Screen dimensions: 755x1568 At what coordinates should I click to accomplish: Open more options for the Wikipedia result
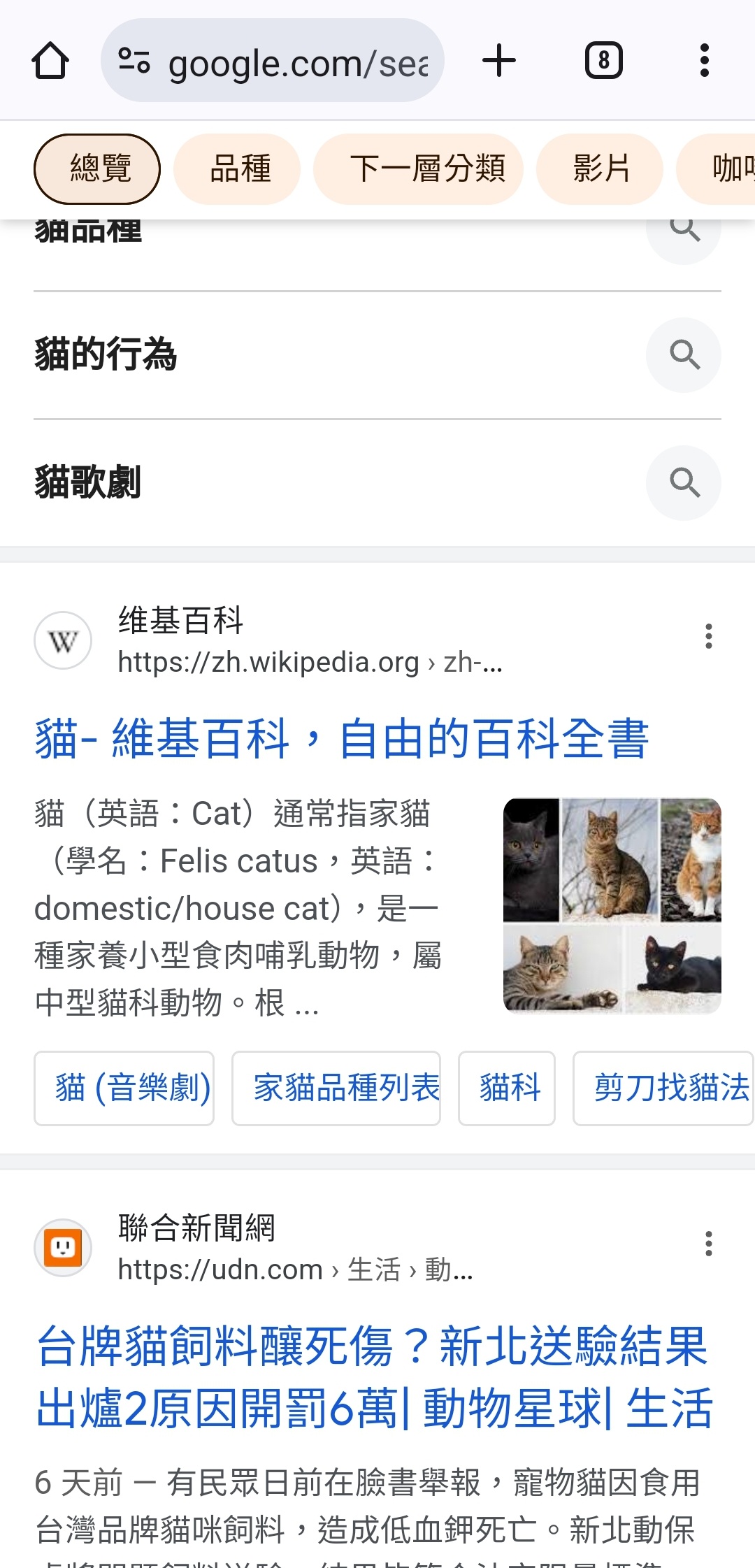pyautogui.click(x=708, y=636)
